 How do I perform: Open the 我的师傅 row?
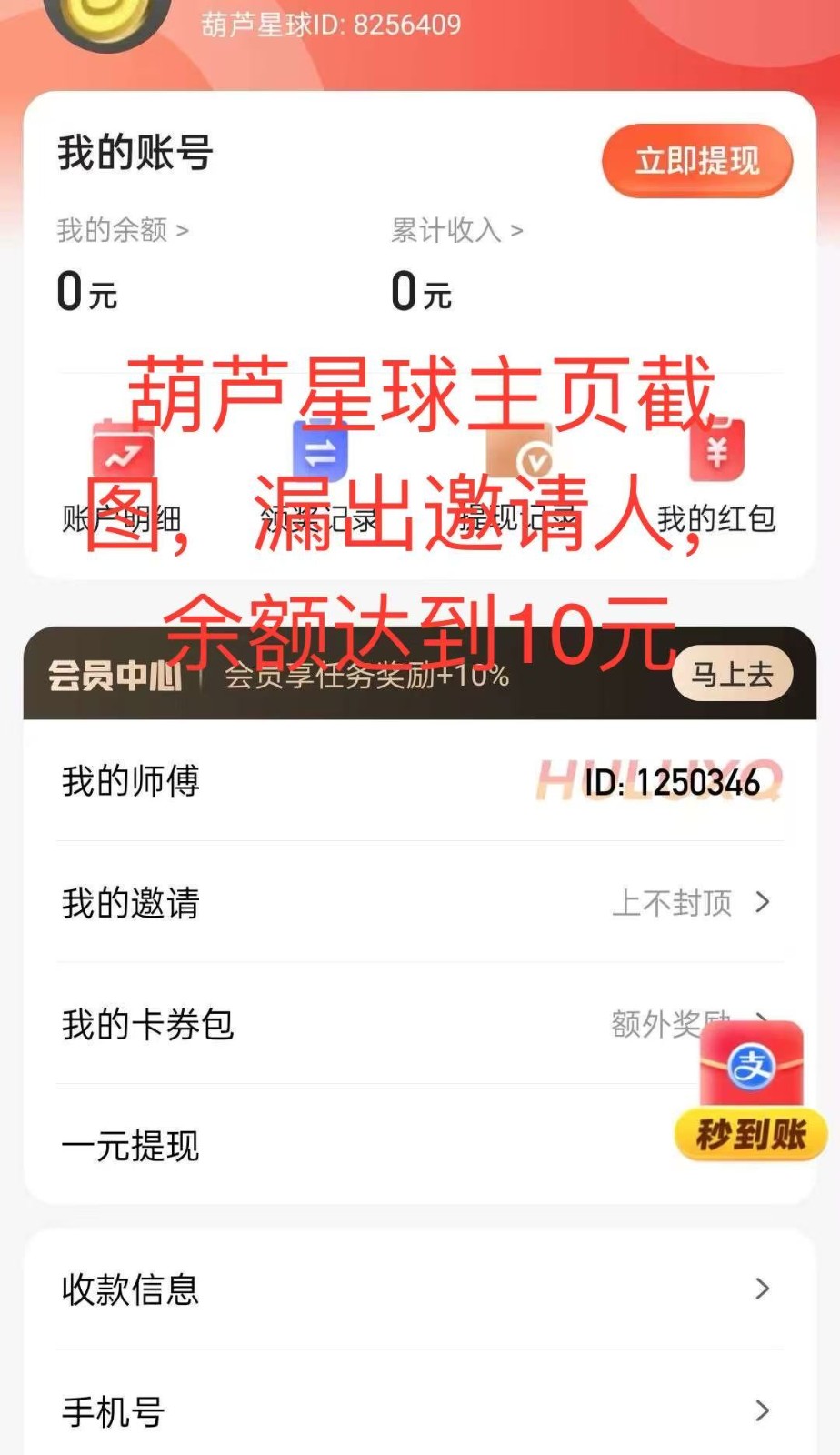418,781
